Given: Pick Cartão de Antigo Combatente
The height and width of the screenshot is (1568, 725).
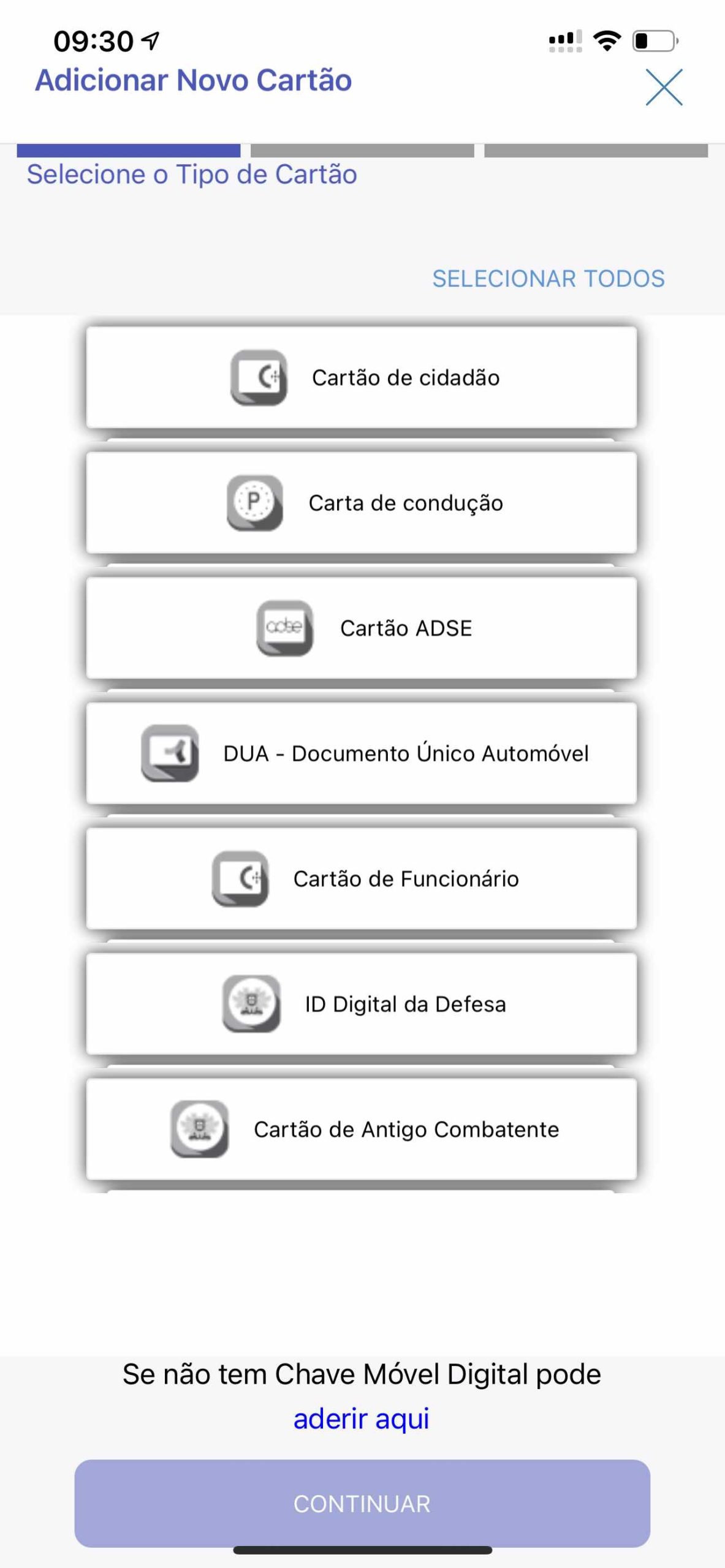Looking at the screenshot, I should pyautogui.click(x=362, y=1129).
